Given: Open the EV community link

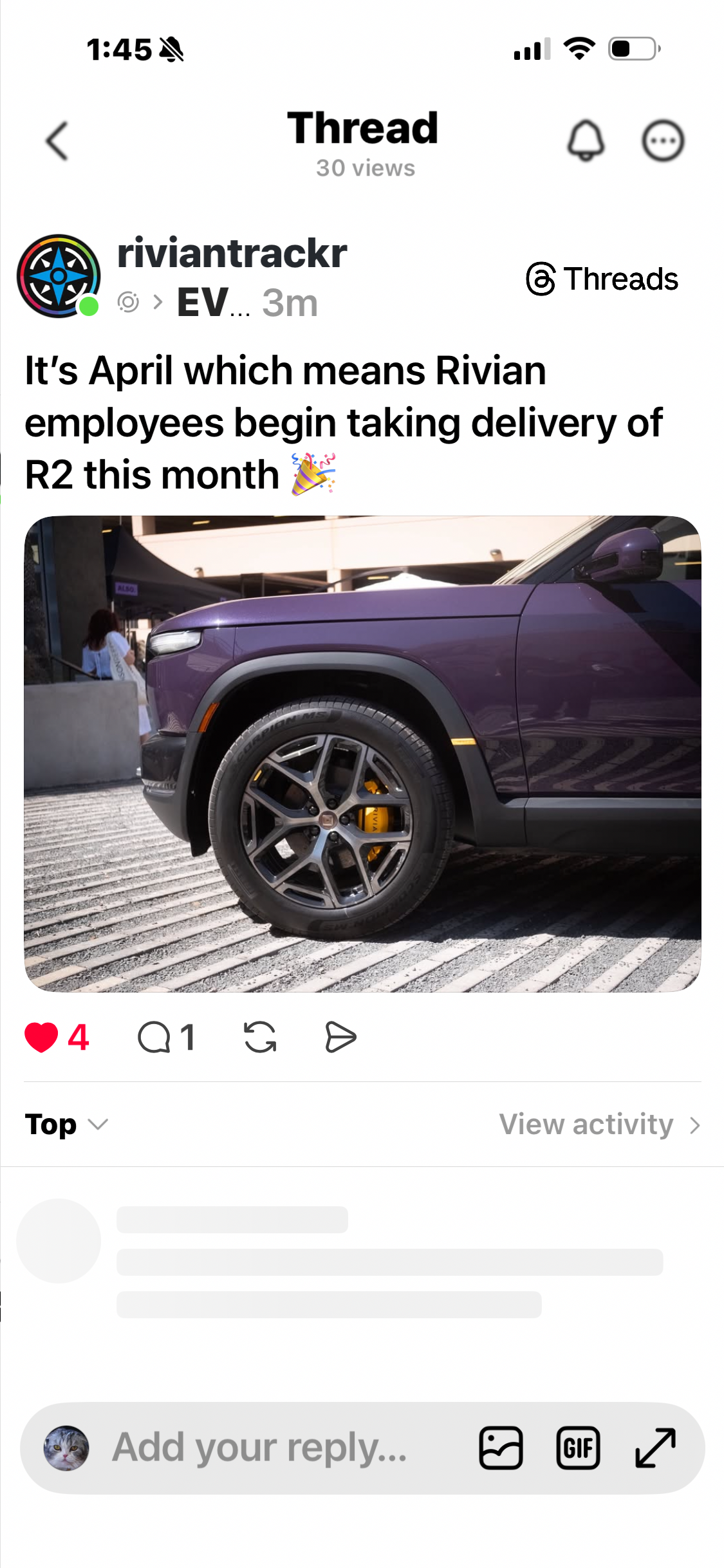Looking at the screenshot, I should (202, 303).
